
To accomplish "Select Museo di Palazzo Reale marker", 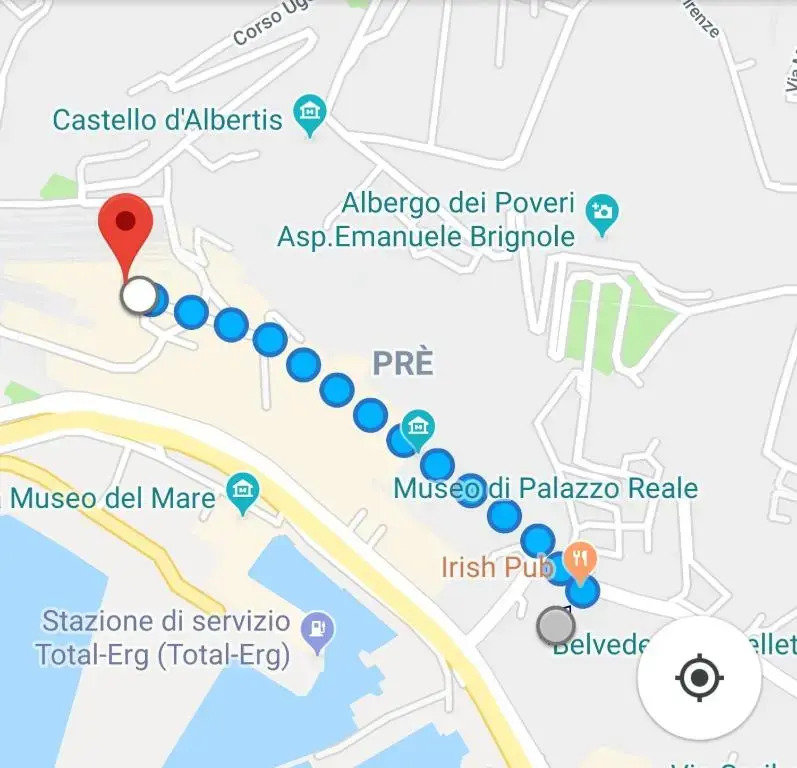I will click(417, 430).
